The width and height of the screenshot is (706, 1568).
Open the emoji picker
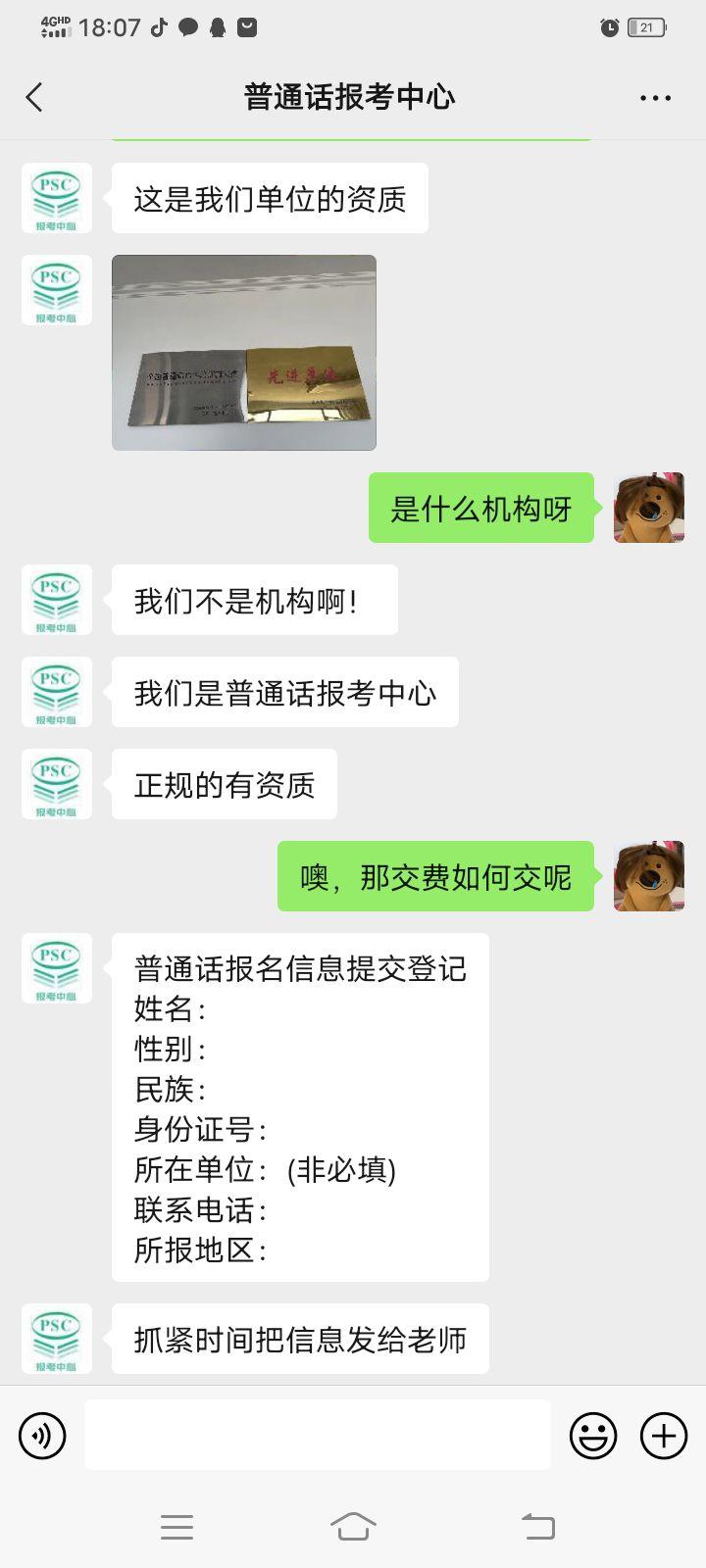pyautogui.click(x=593, y=1436)
